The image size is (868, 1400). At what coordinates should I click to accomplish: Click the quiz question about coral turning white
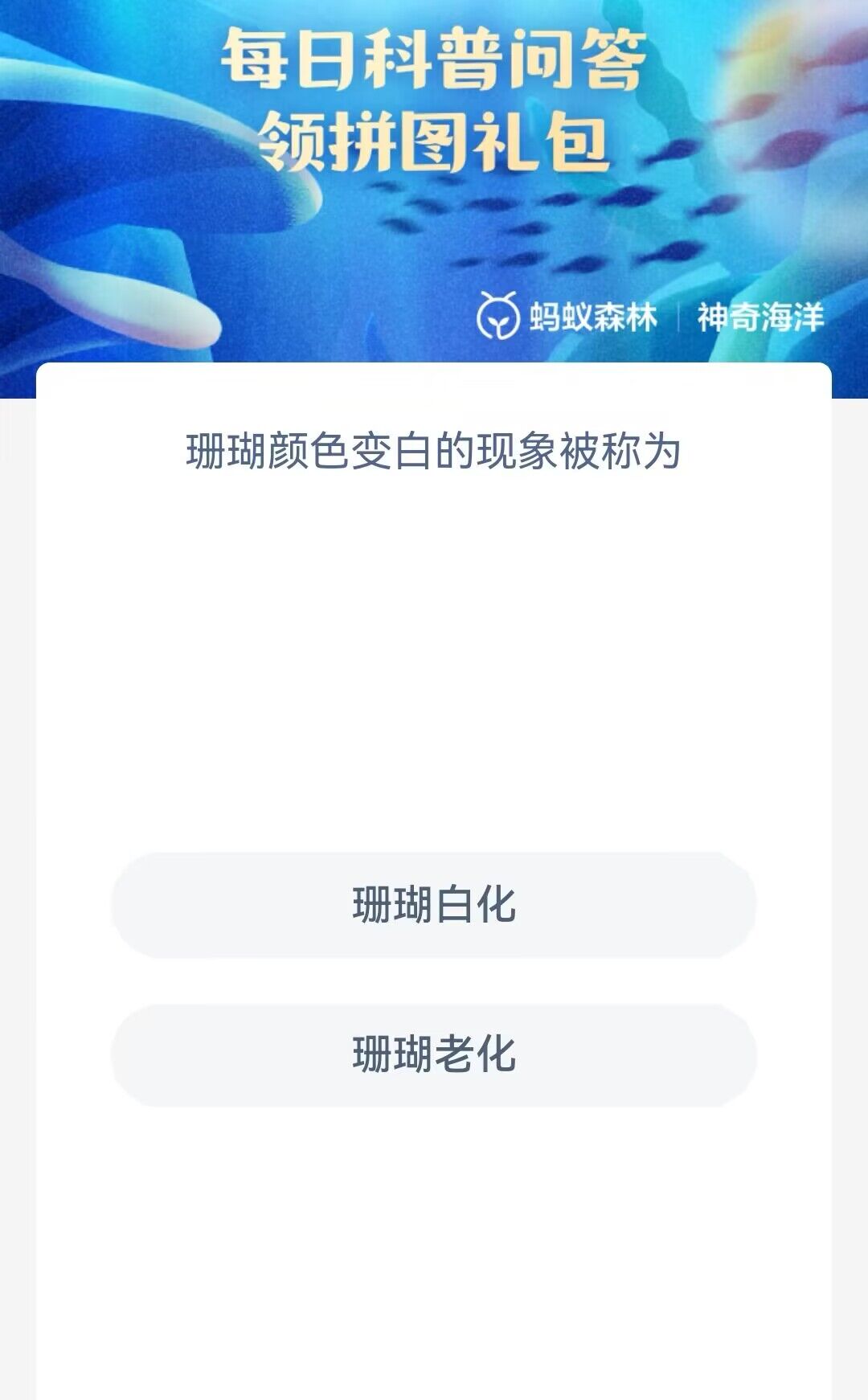[434, 451]
